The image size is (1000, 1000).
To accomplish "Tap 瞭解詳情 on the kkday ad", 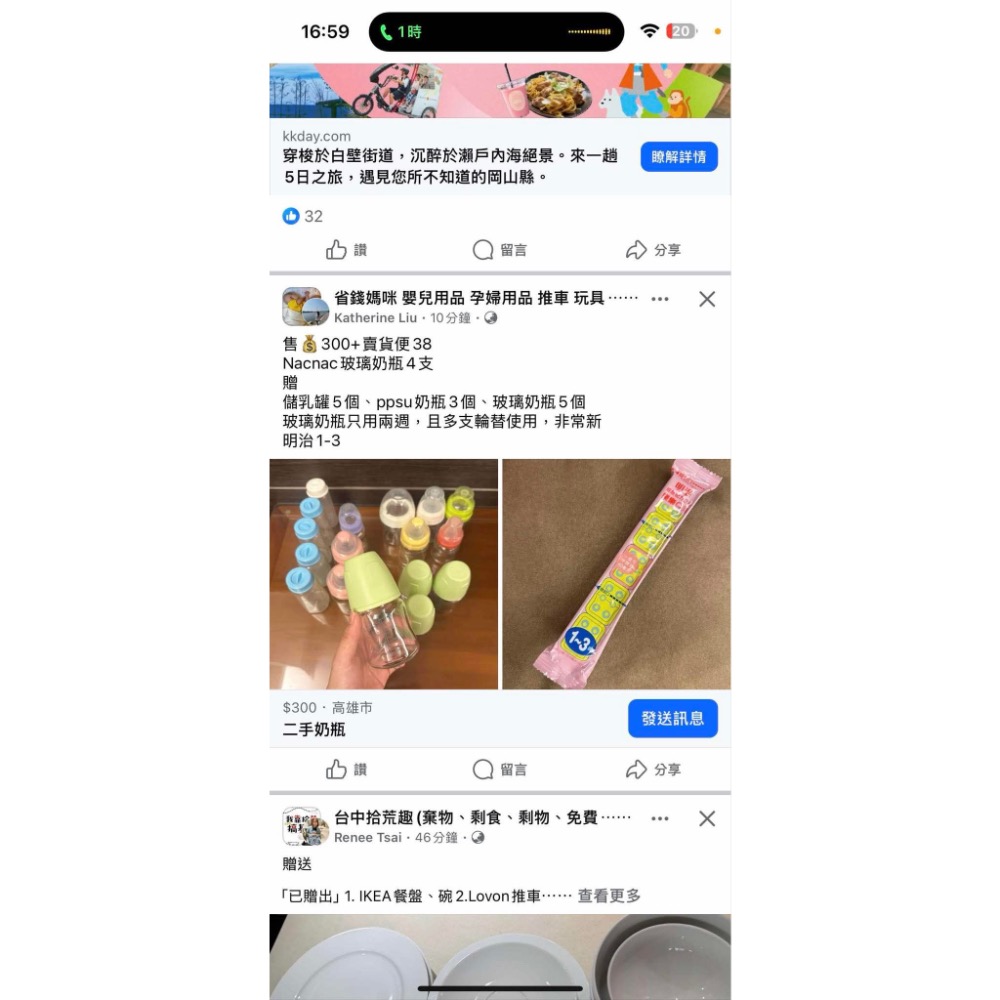I will click(x=678, y=157).
